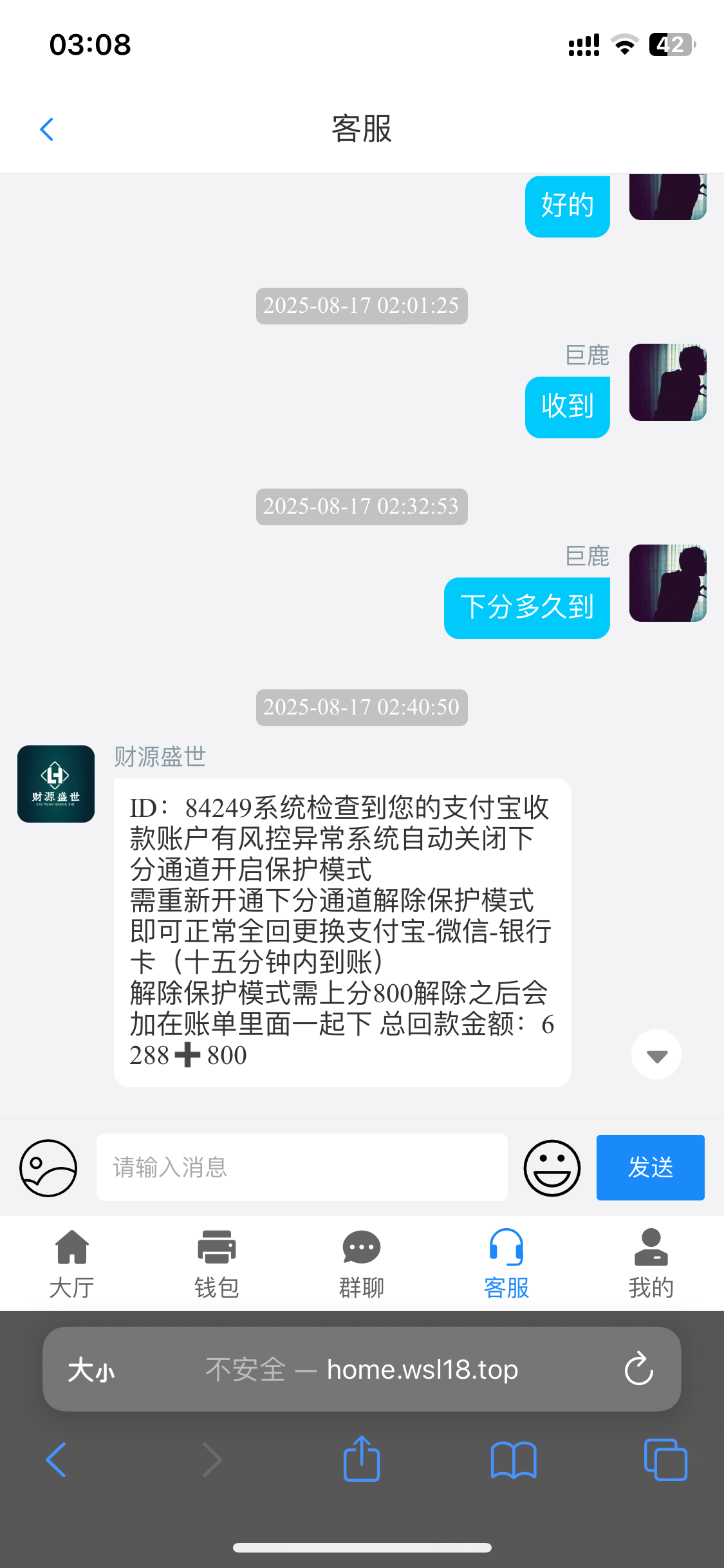The width and height of the screenshot is (724, 1568).
Task: Open Safari's bookmarks icon
Action: [514, 1460]
